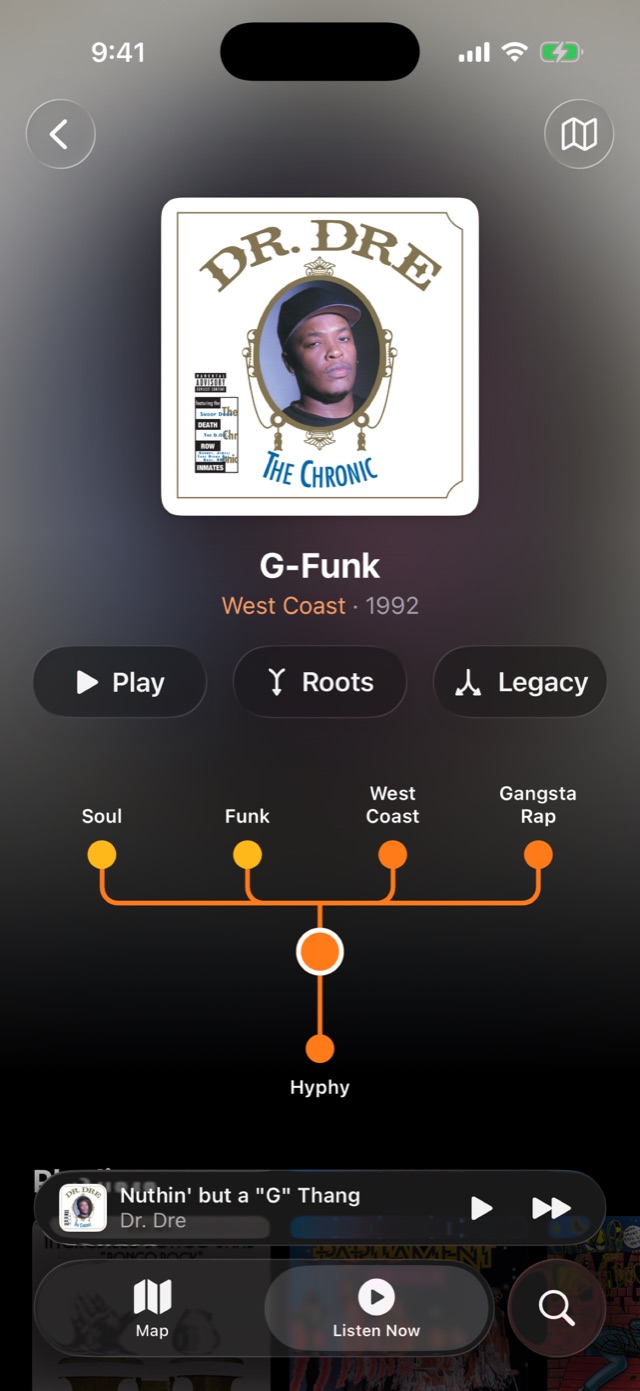Select the West Coast node in the tree

click(x=392, y=855)
